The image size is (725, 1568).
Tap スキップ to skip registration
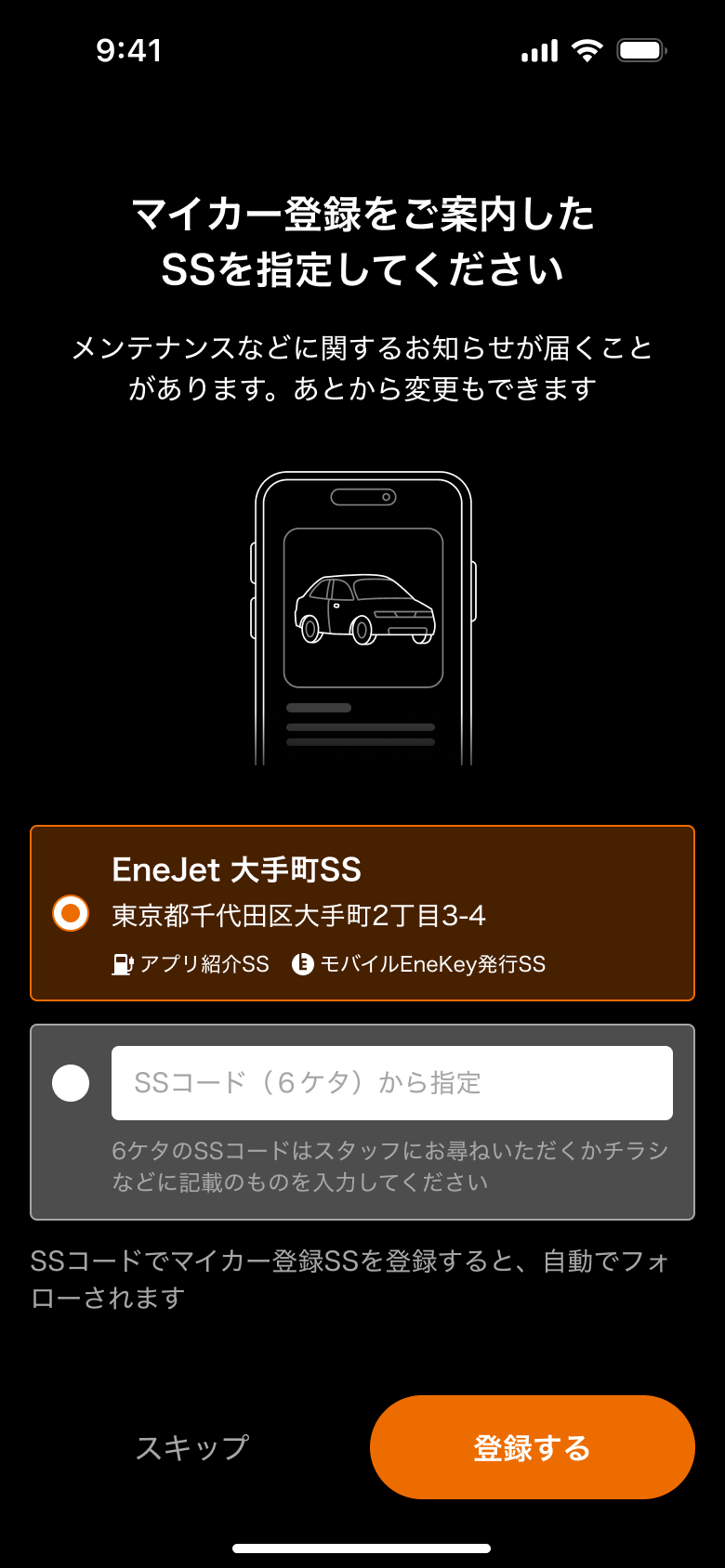pos(192,1447)
